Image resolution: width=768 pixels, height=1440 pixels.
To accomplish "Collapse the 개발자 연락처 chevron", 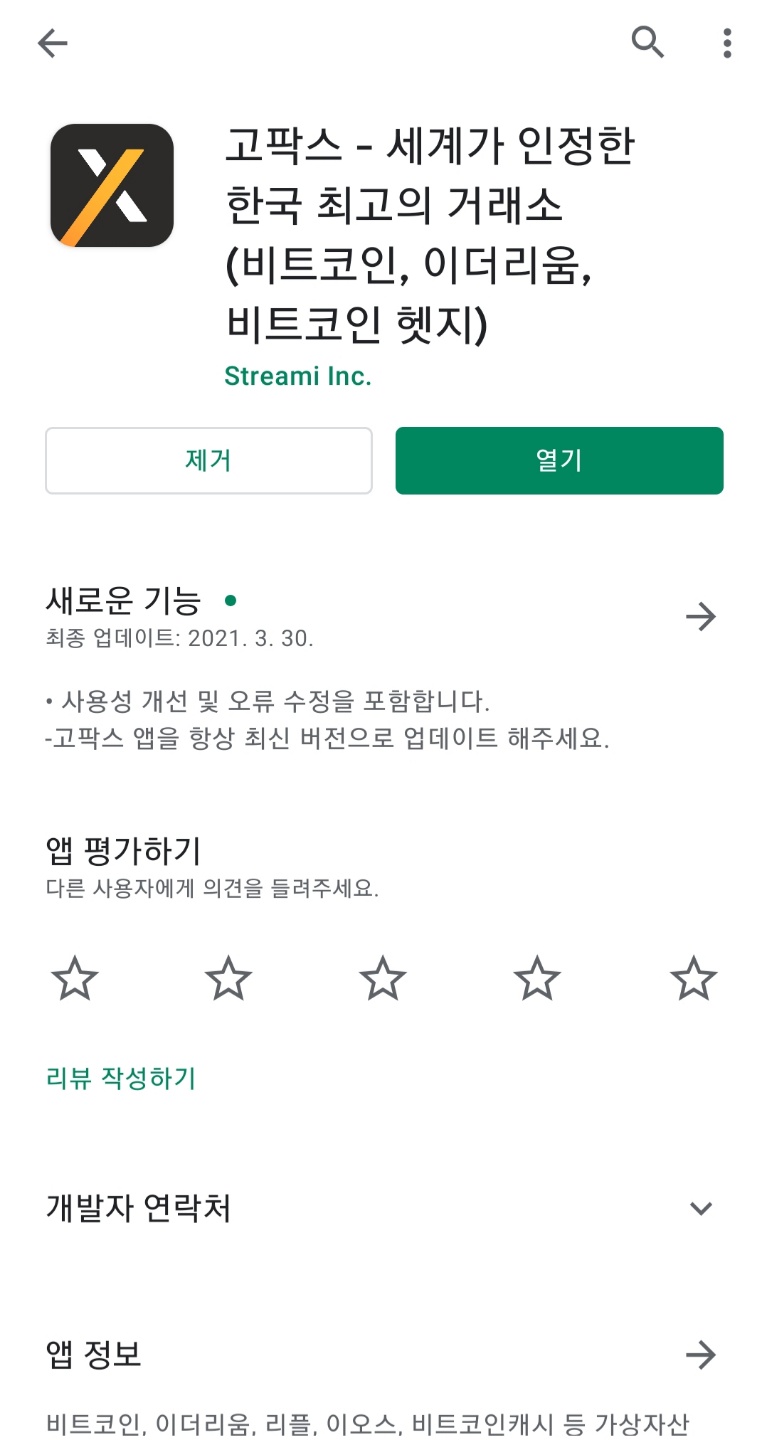I will click(701, 1208).
